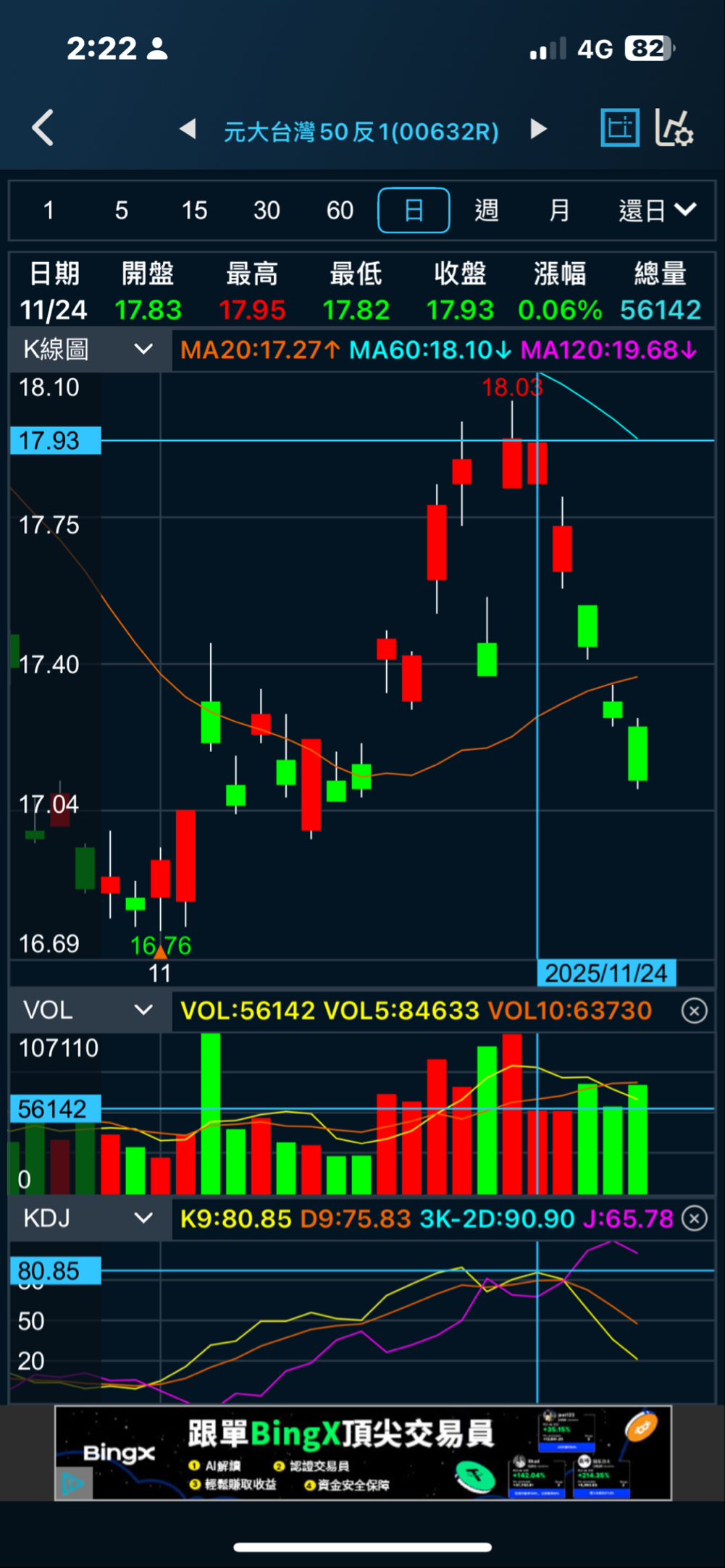This screenshot has width=725, height=1568.
Task: Switch to the 15-minute chart
Action: click(194, 211)
